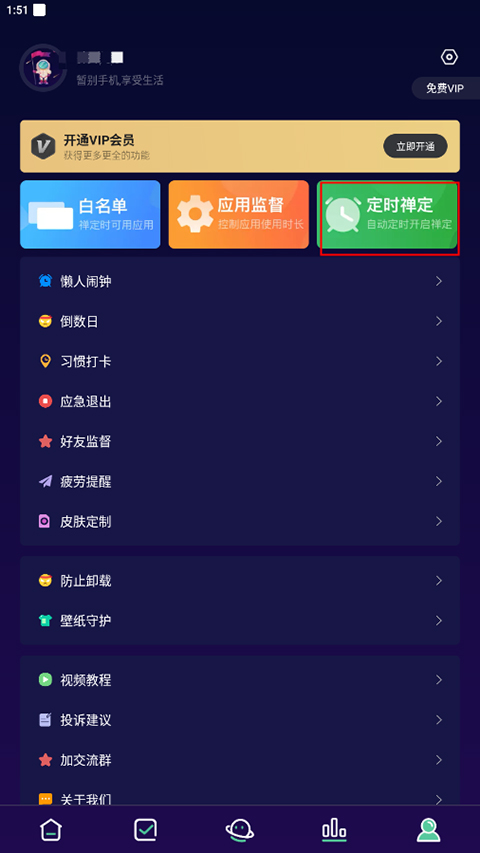Switch to the home tab
The height and width of the screenshot is (853, 480).
pyautogui.click(x=51, y=830)
